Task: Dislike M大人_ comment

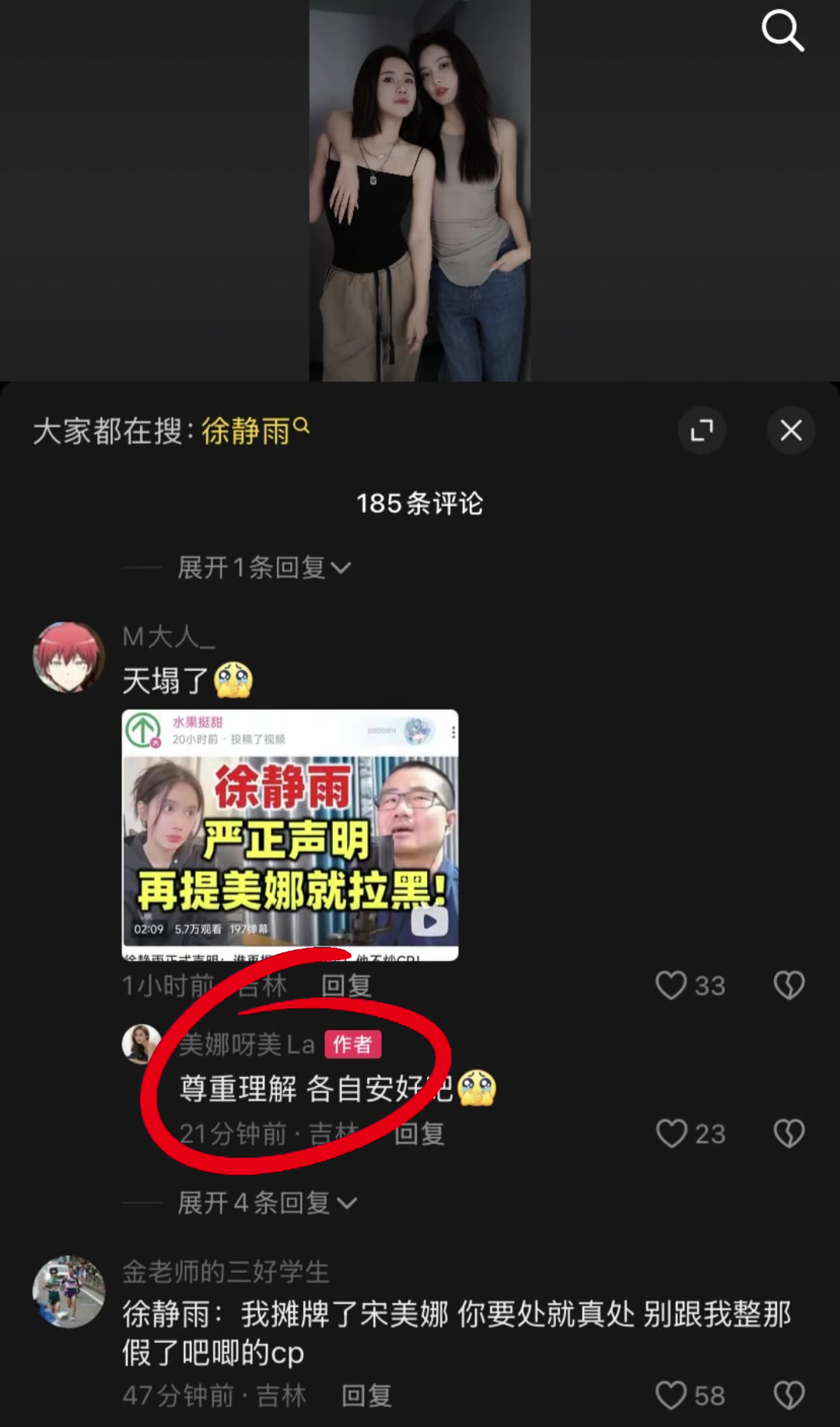Action: pyautogui.click(x=789, y=985)
